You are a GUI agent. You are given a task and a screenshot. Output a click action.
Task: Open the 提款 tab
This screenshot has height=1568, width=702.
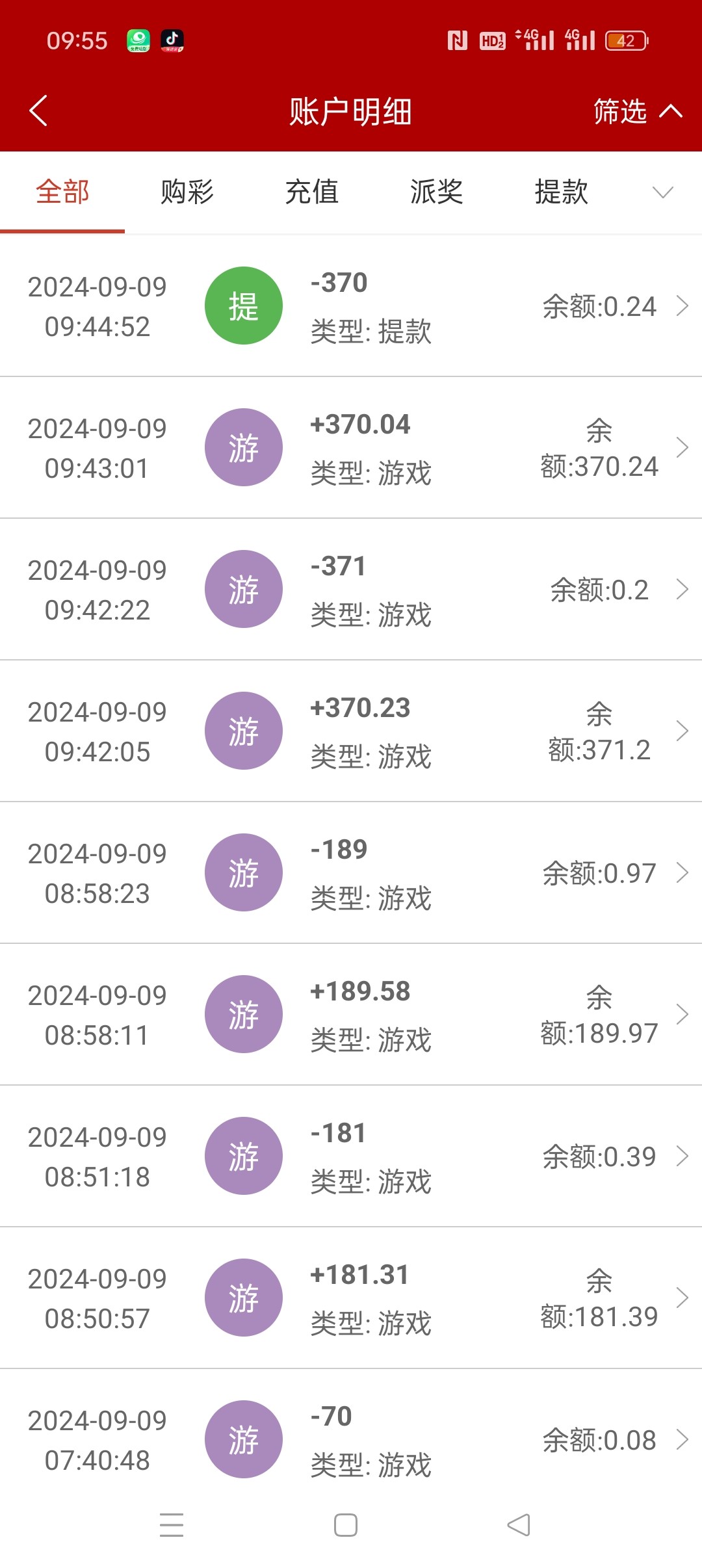tap(562, 192)
